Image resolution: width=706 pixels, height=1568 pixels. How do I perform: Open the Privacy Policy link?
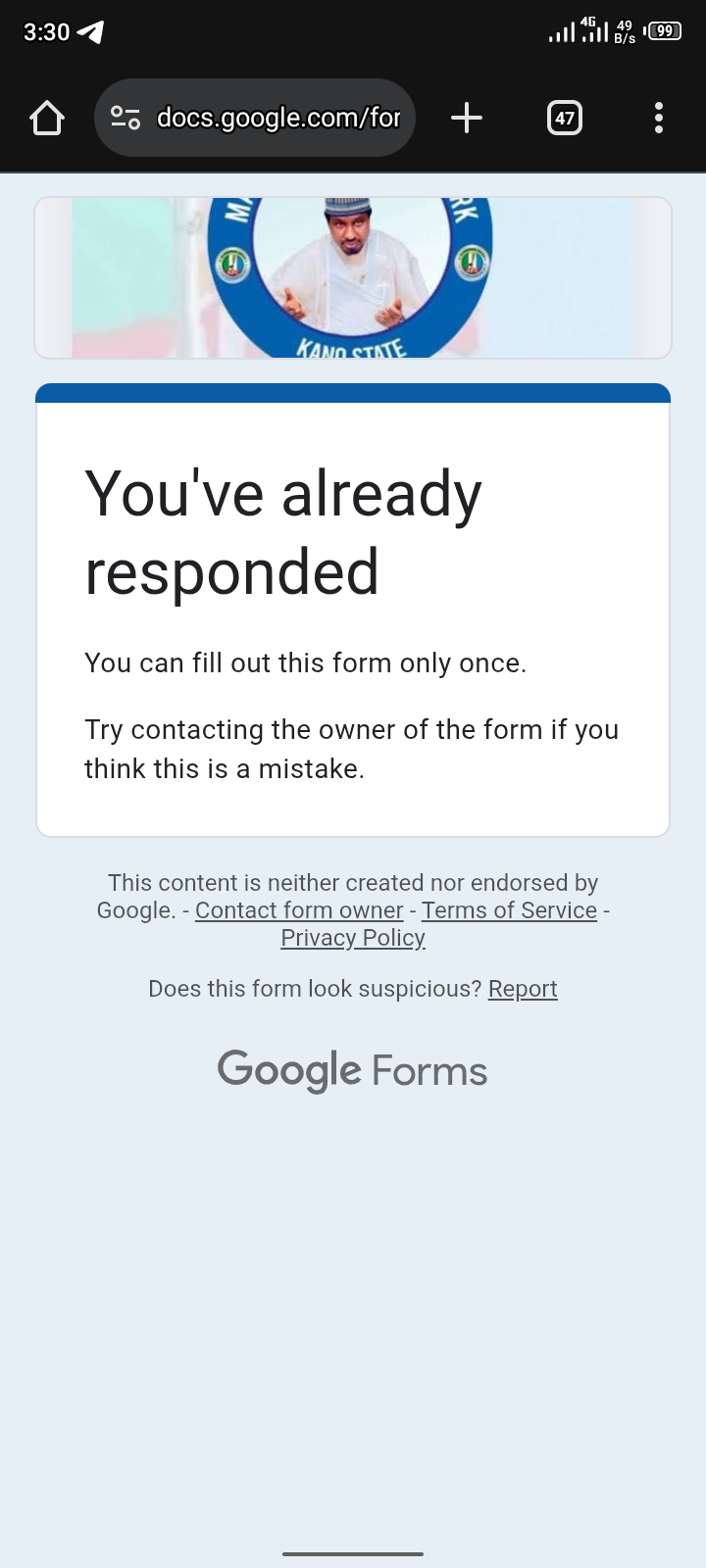(x=353, y=938)
